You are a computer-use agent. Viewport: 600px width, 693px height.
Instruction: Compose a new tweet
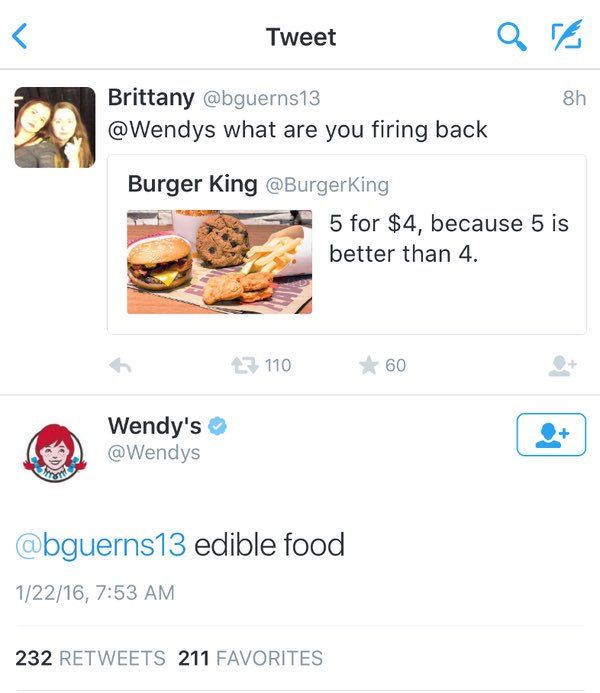(x=568, y=37)
